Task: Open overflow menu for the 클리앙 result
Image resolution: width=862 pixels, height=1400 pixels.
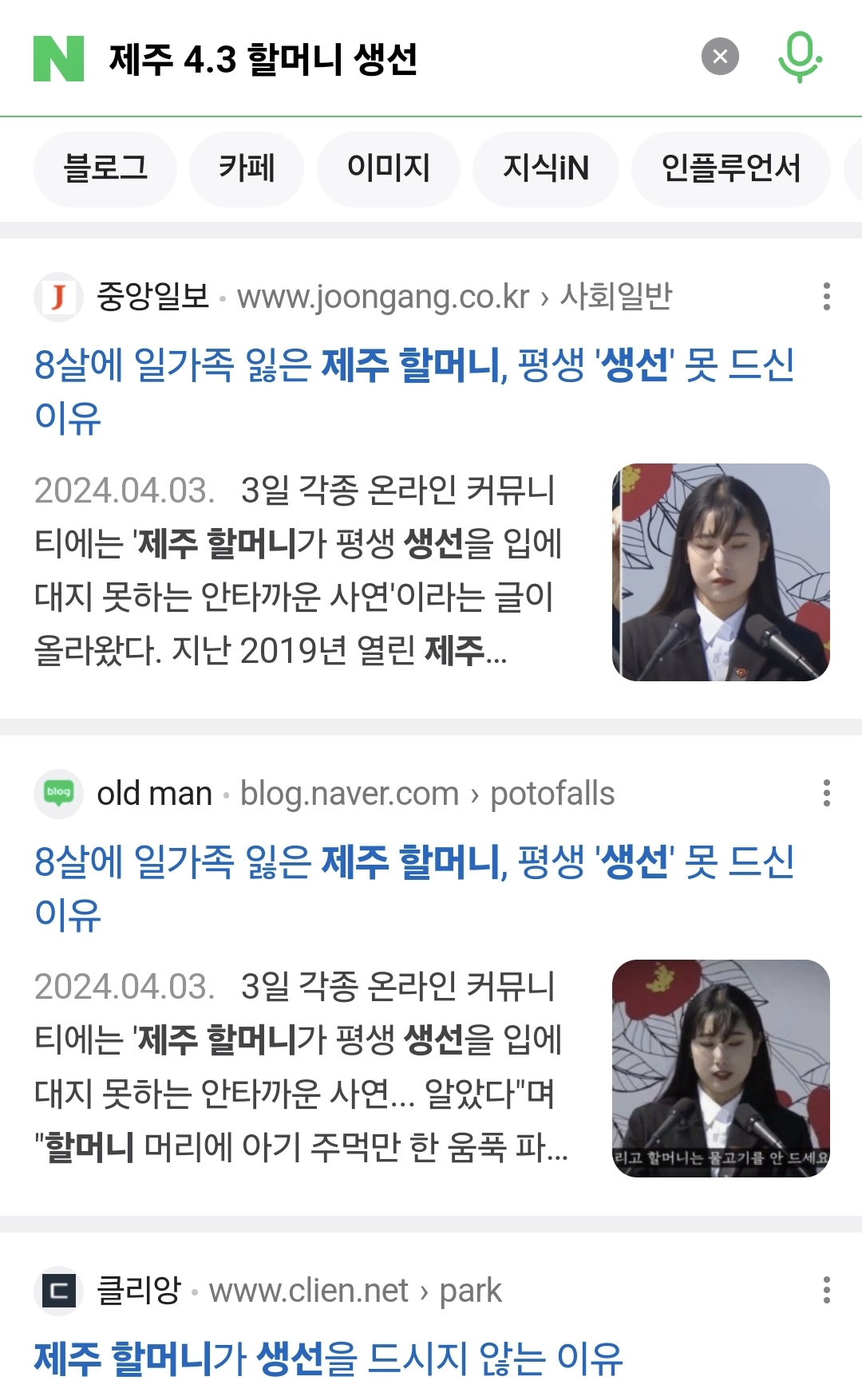Action: [826, 1290]
